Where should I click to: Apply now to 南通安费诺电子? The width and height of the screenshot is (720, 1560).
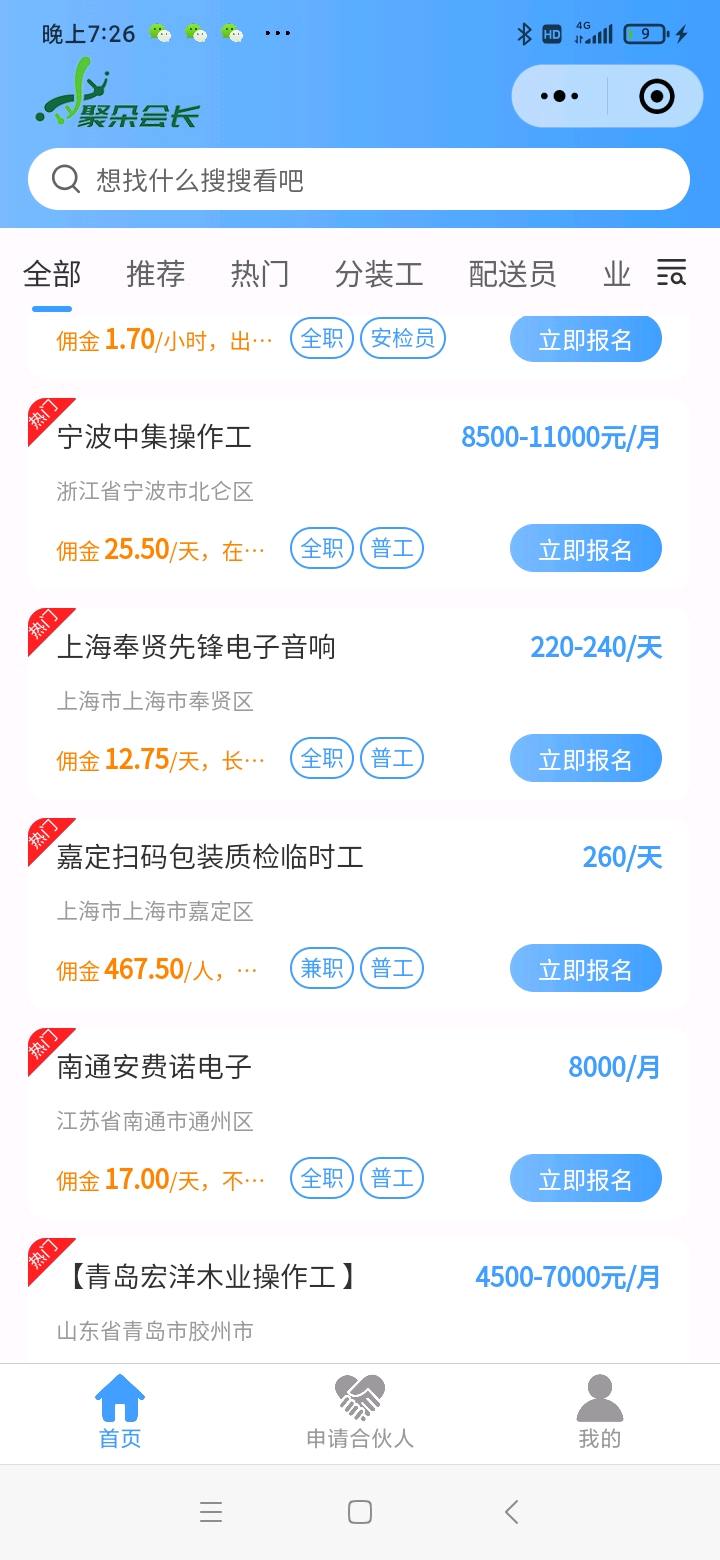click(586, 1178)
